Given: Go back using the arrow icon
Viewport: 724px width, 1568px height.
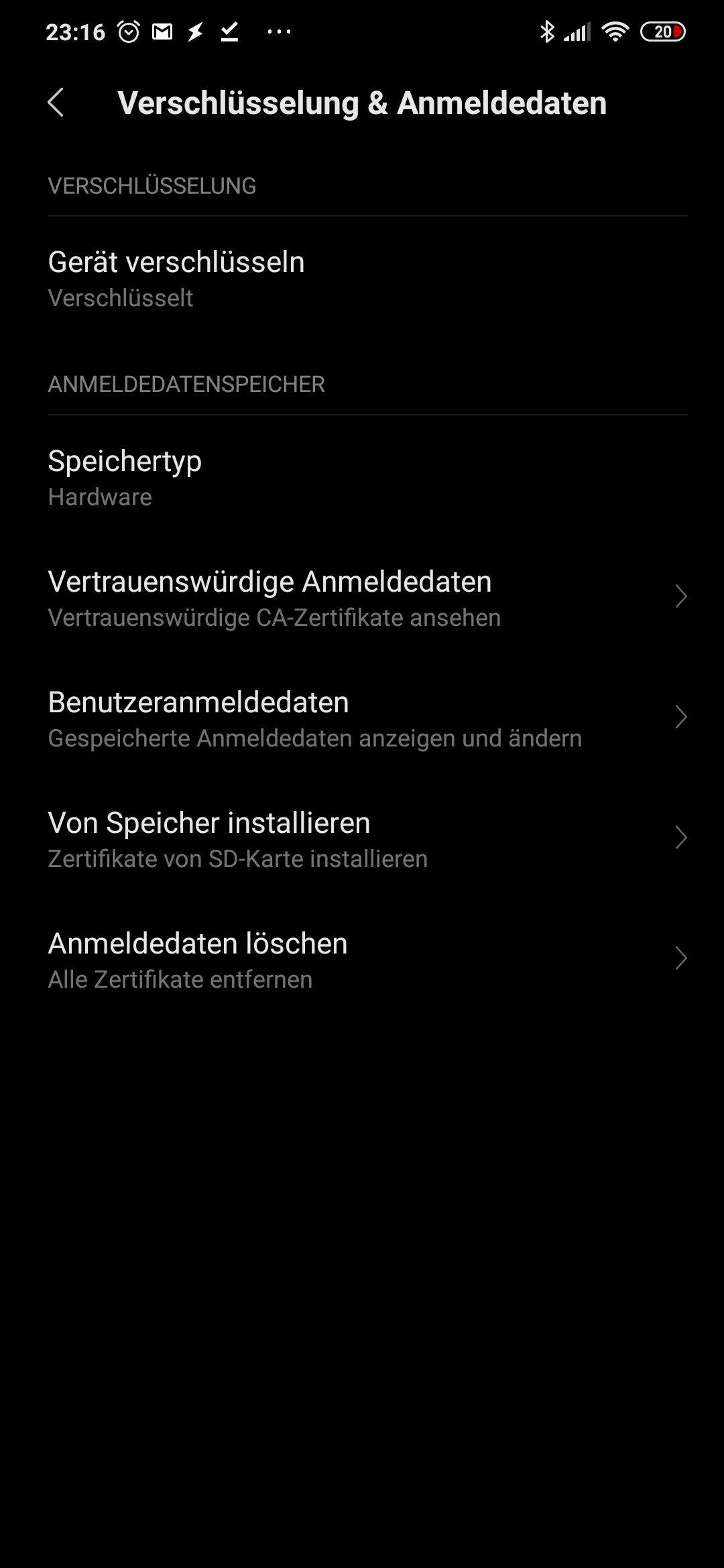Looking at the screenshot, I should (56, 103).
